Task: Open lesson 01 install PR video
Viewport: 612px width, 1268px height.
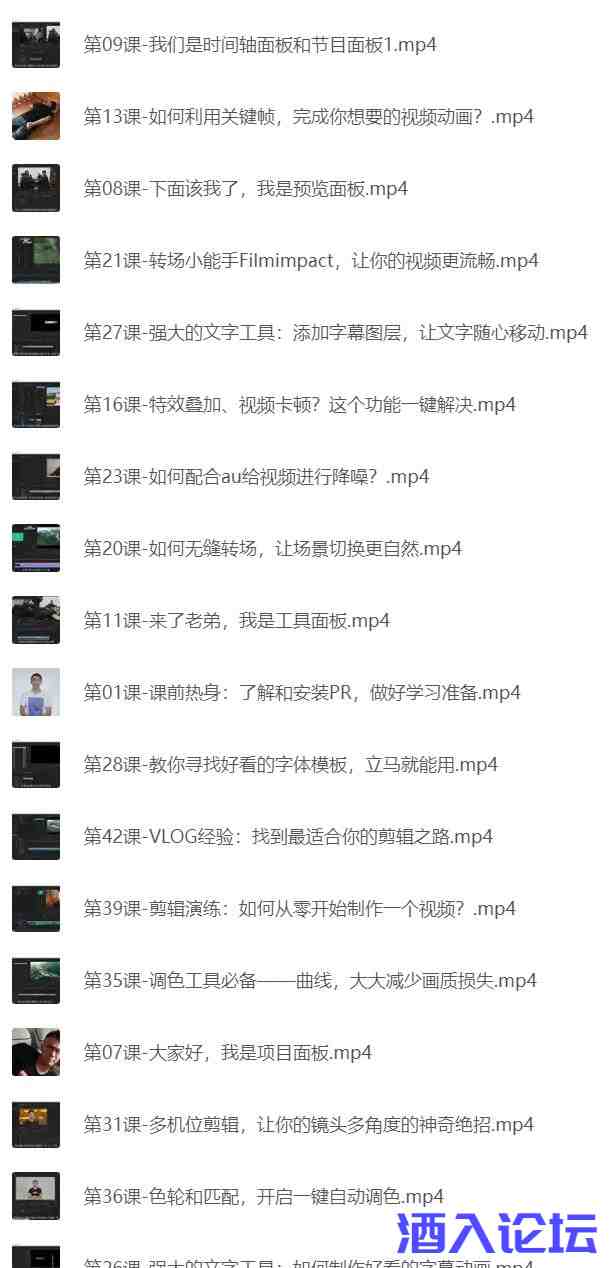Action: (301, 693)
